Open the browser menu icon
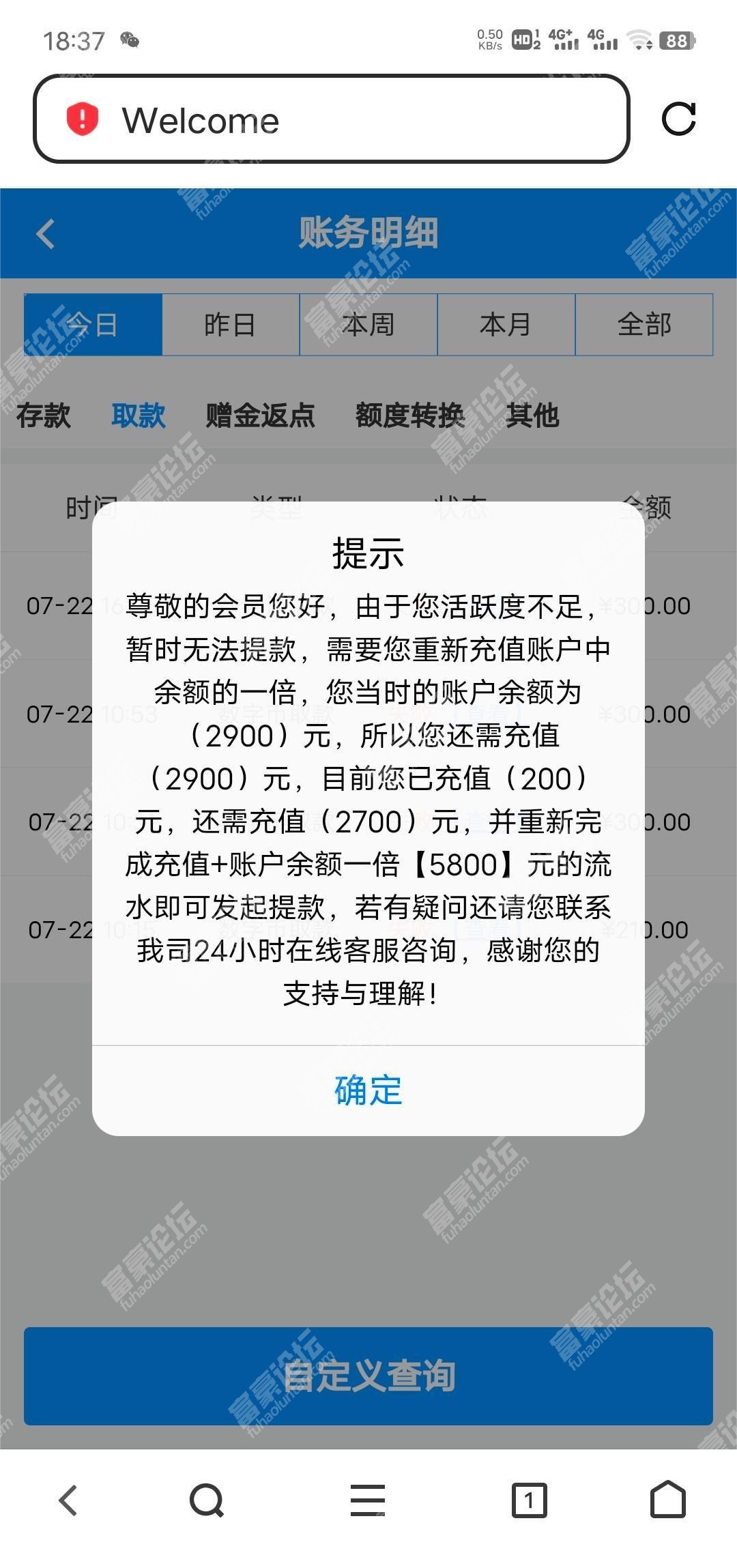 [x=368, y=1500]
